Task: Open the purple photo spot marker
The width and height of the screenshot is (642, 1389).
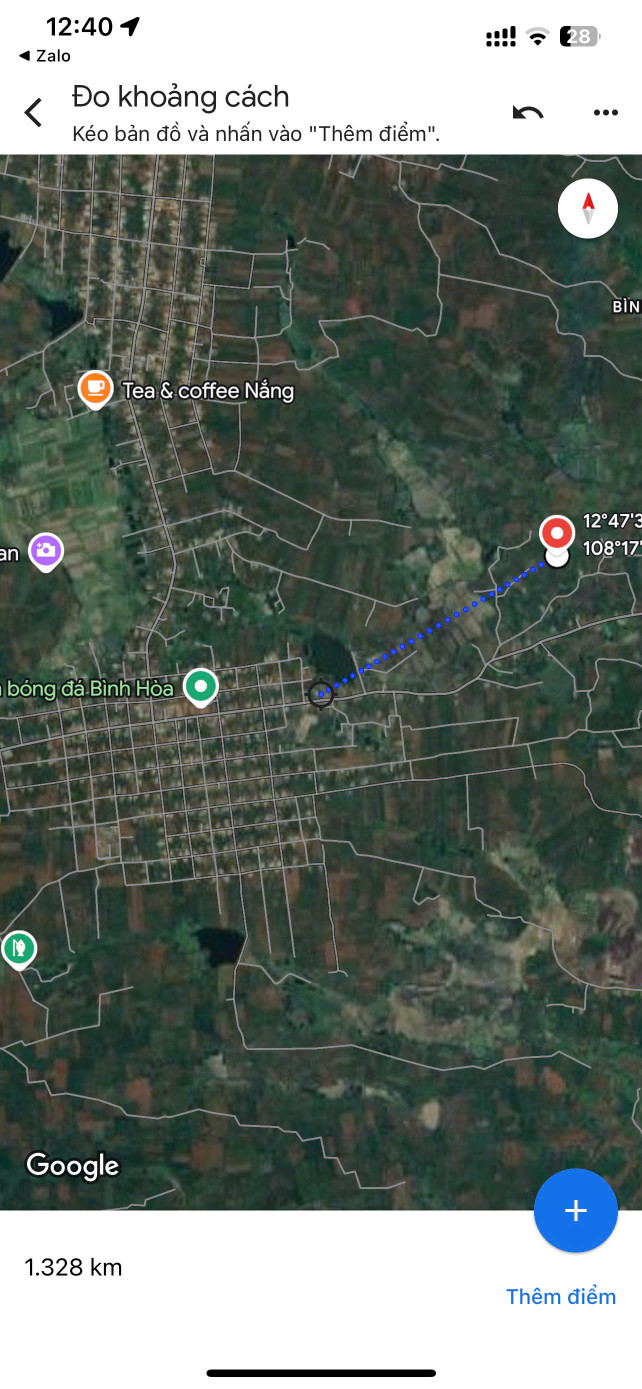Action: pyautogui.click(x=45, y=549)
